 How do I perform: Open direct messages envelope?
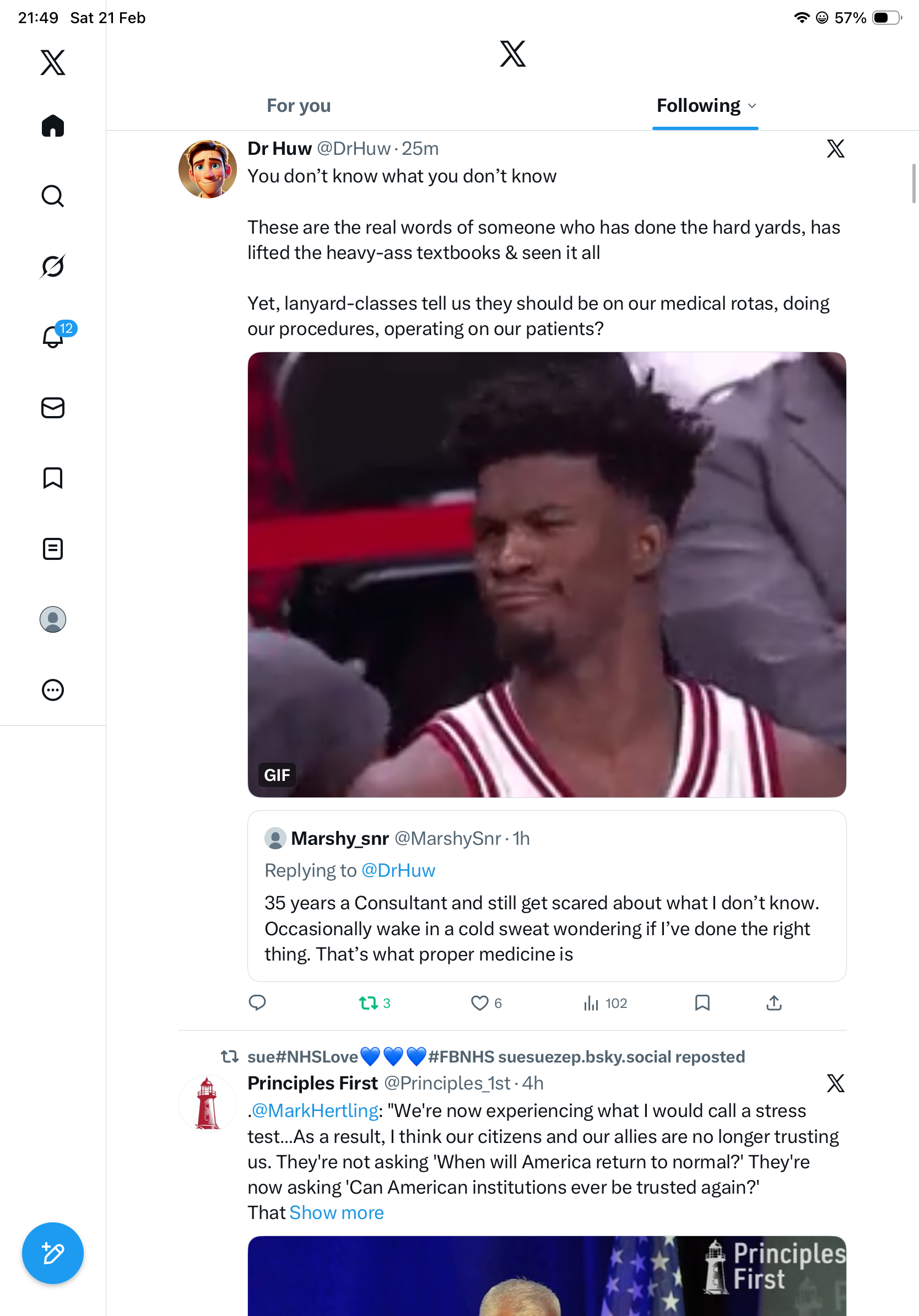point(53,408)
